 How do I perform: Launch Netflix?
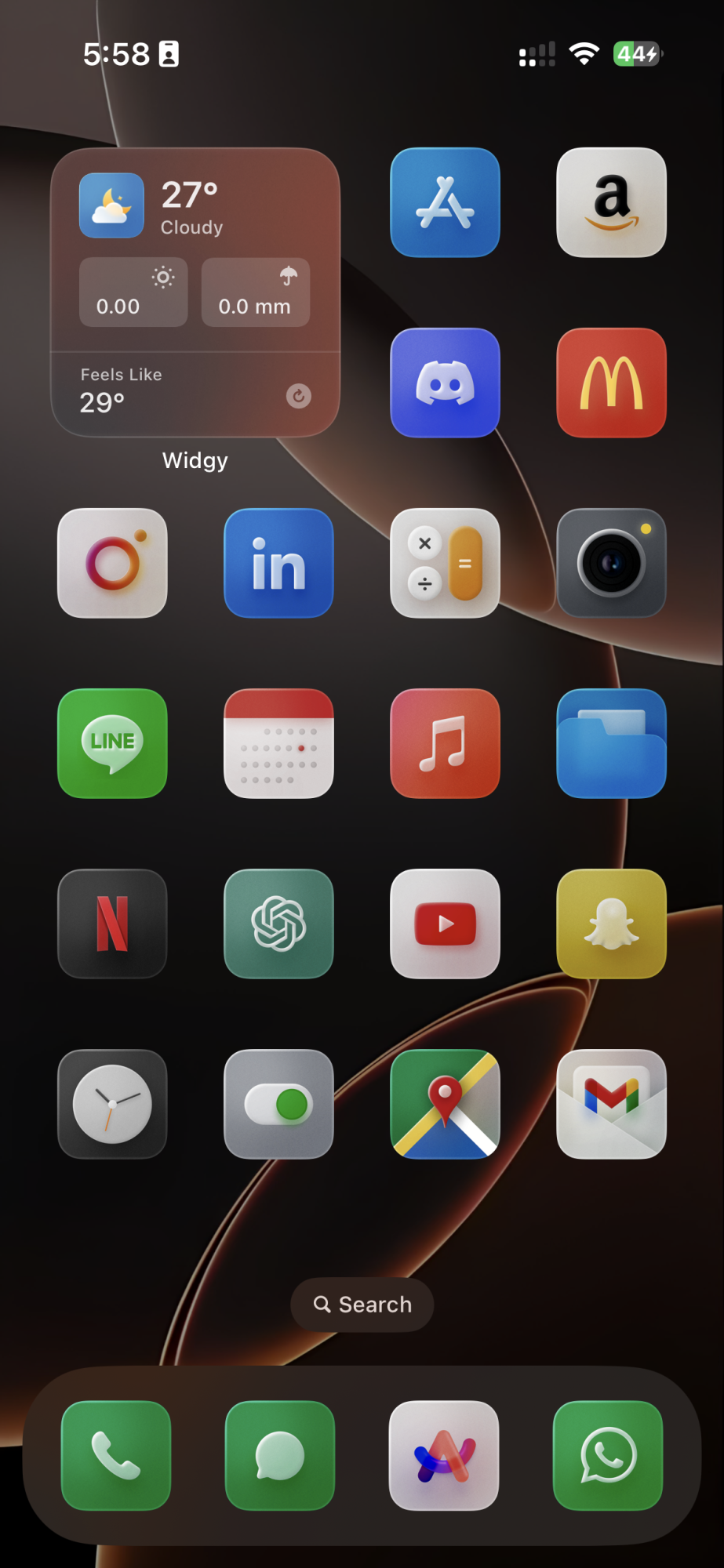point(112,924)
